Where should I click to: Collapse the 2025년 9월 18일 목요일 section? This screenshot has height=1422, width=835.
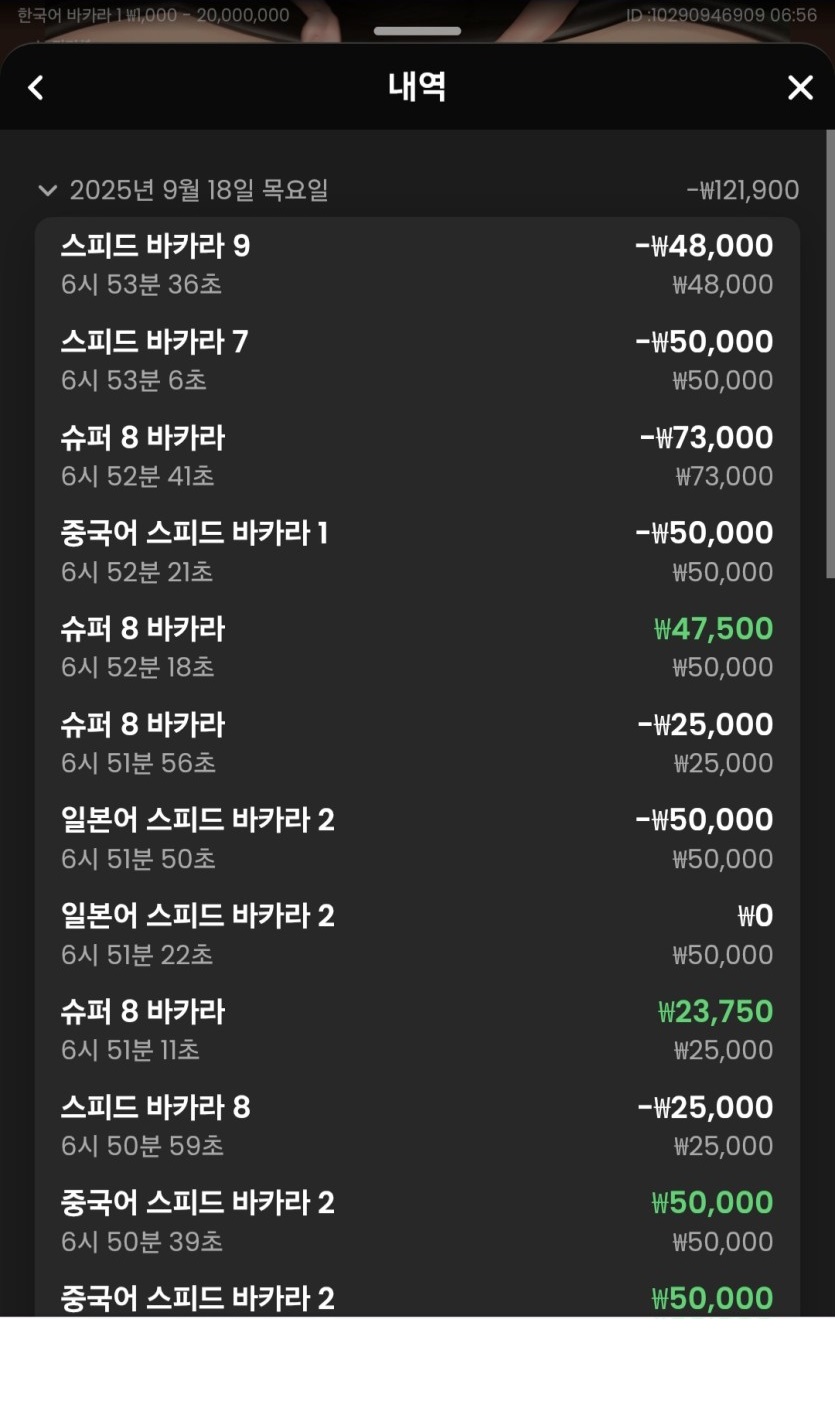(47, 190)
